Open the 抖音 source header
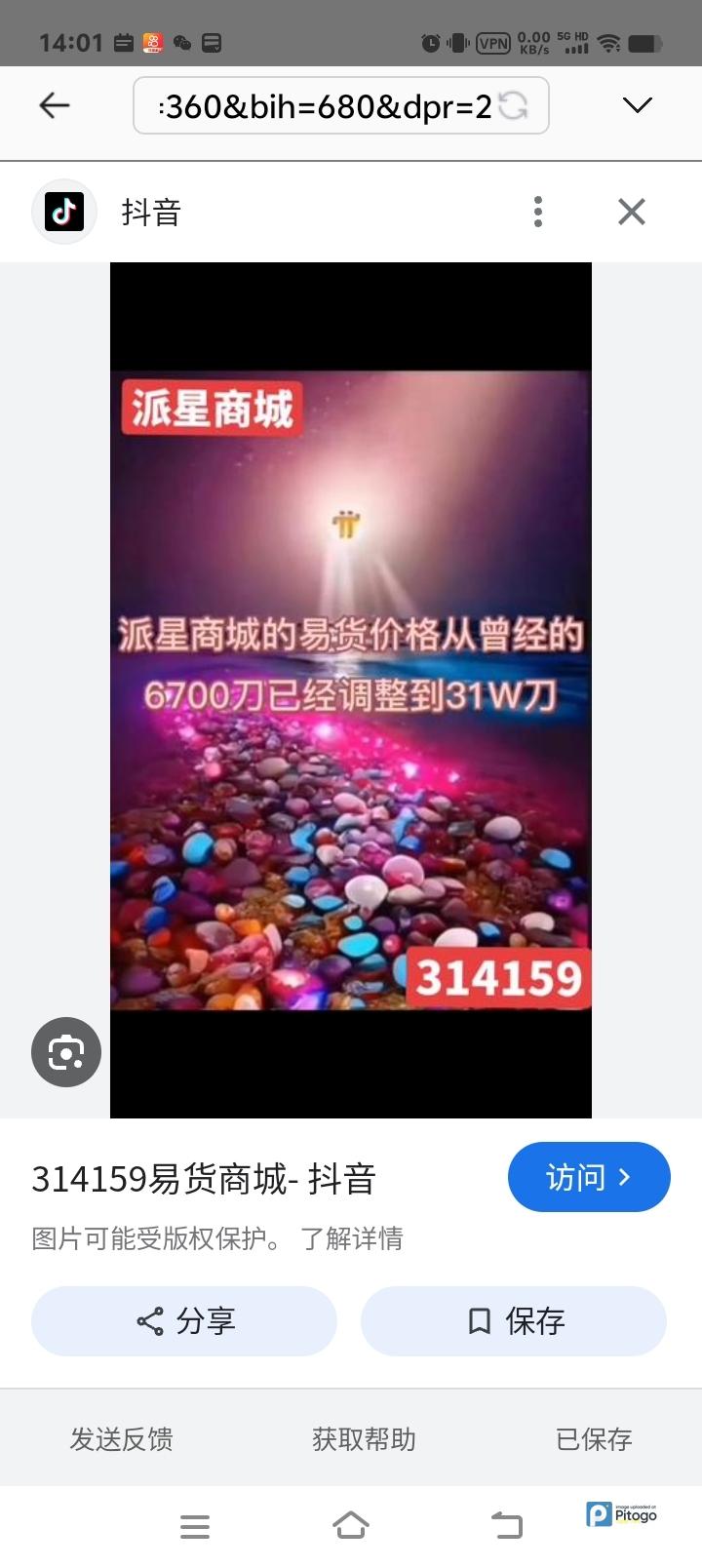This screenshot has width=702, height=1568. (x=151, y=212)
